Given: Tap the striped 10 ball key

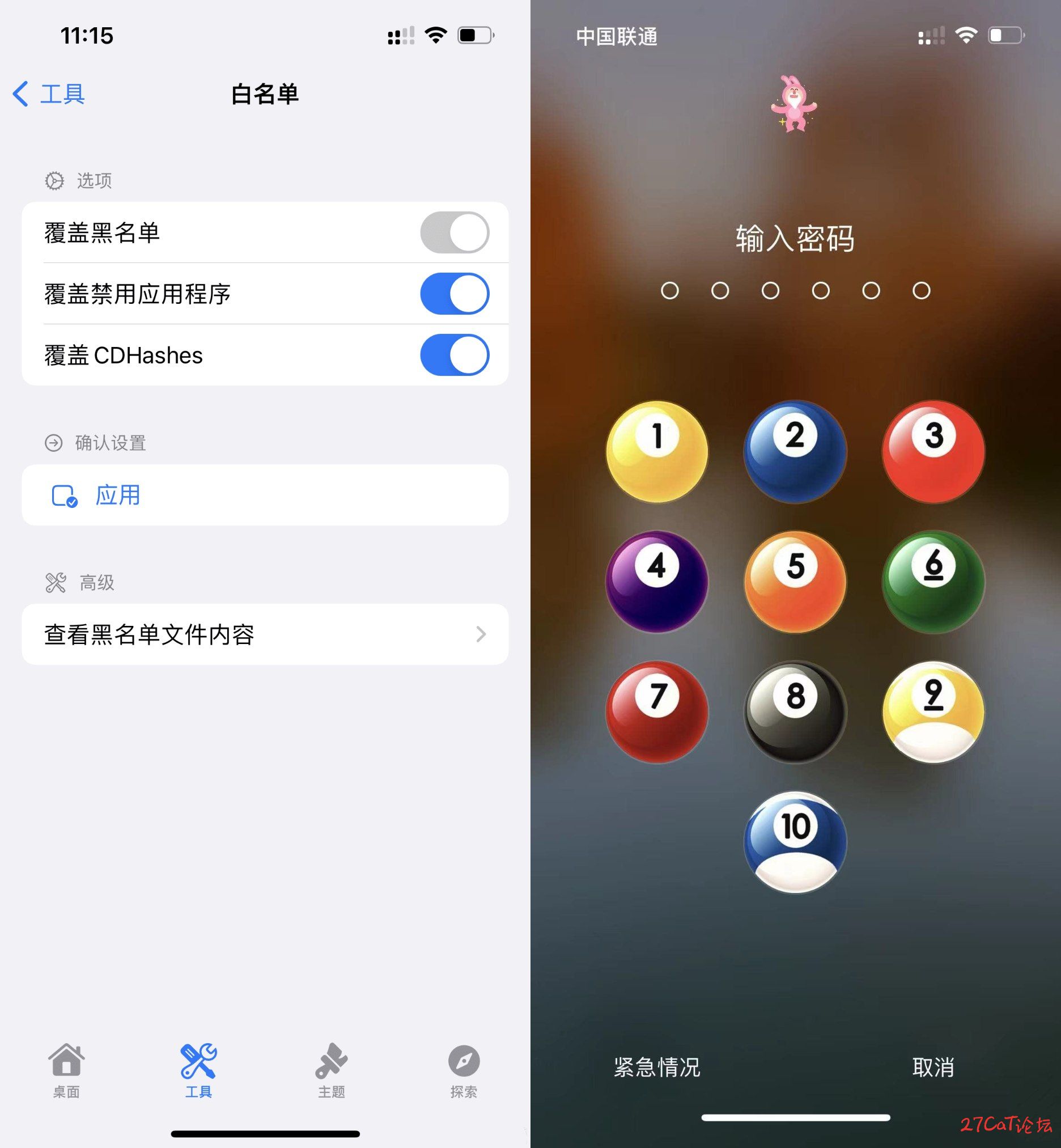Looking at the screenshot, I should [795, 842].
